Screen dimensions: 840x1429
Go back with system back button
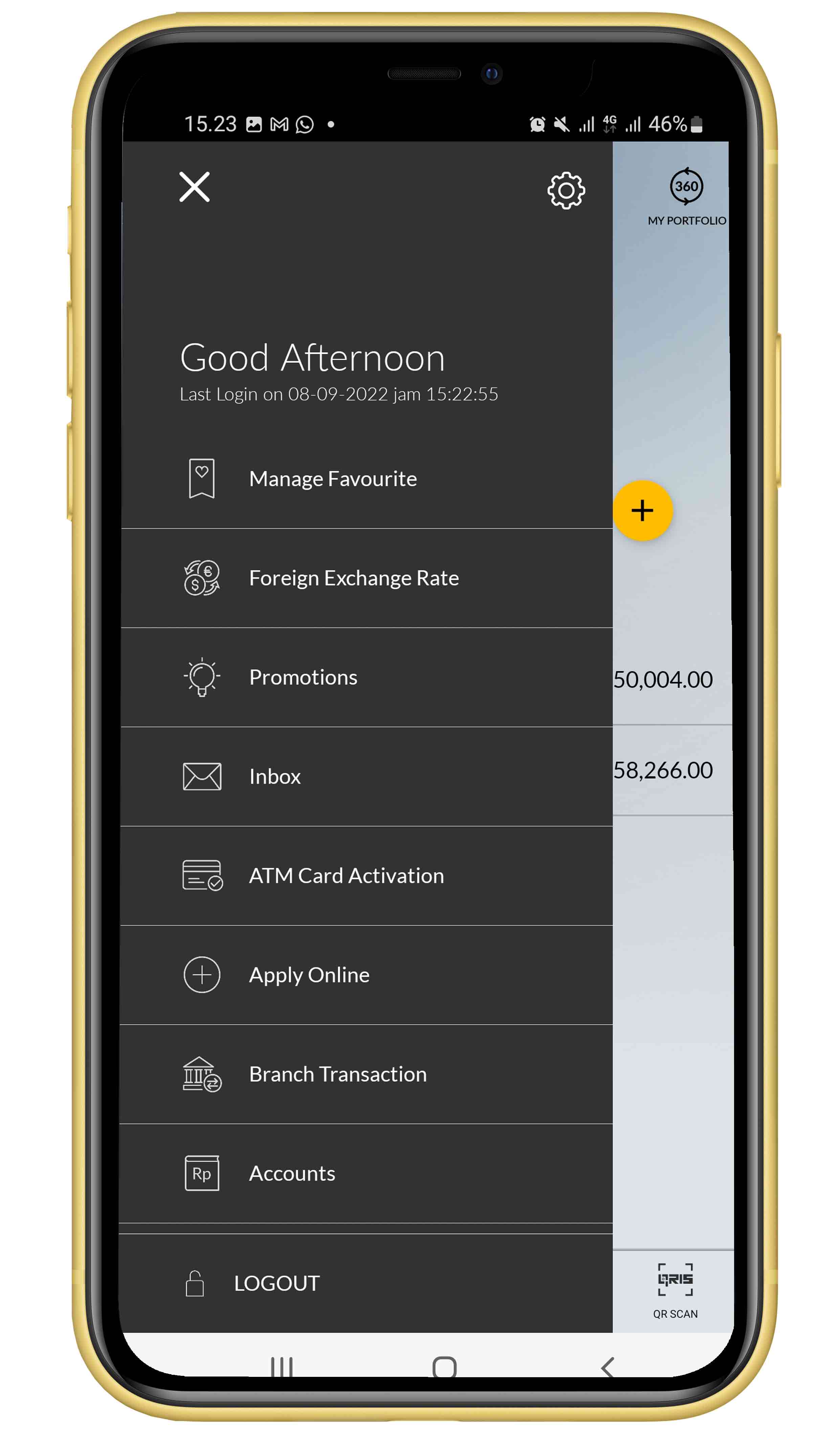tap(607, 1367)
